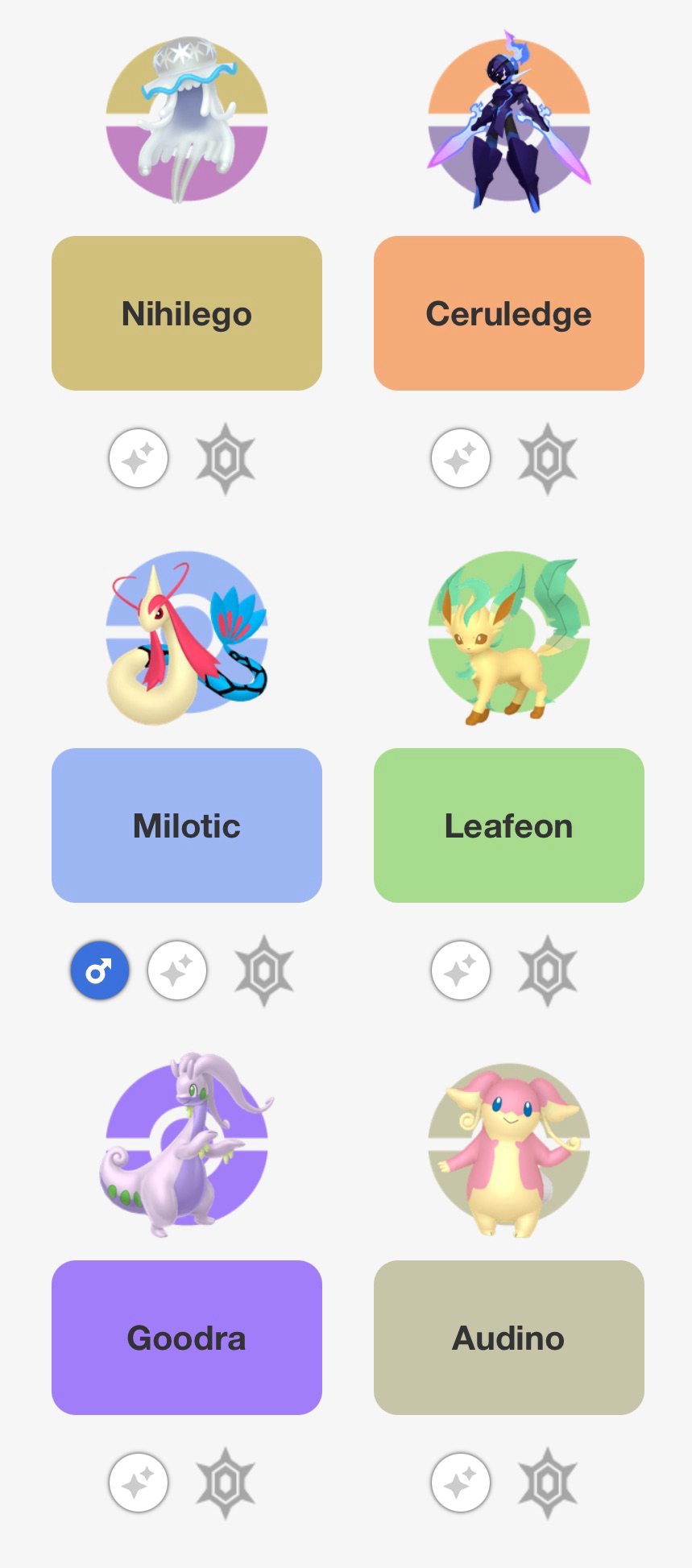The height and width of the screenshot is (1568, 692).
Task: Open the Ceruledge name button
Action: coord(508,313)
